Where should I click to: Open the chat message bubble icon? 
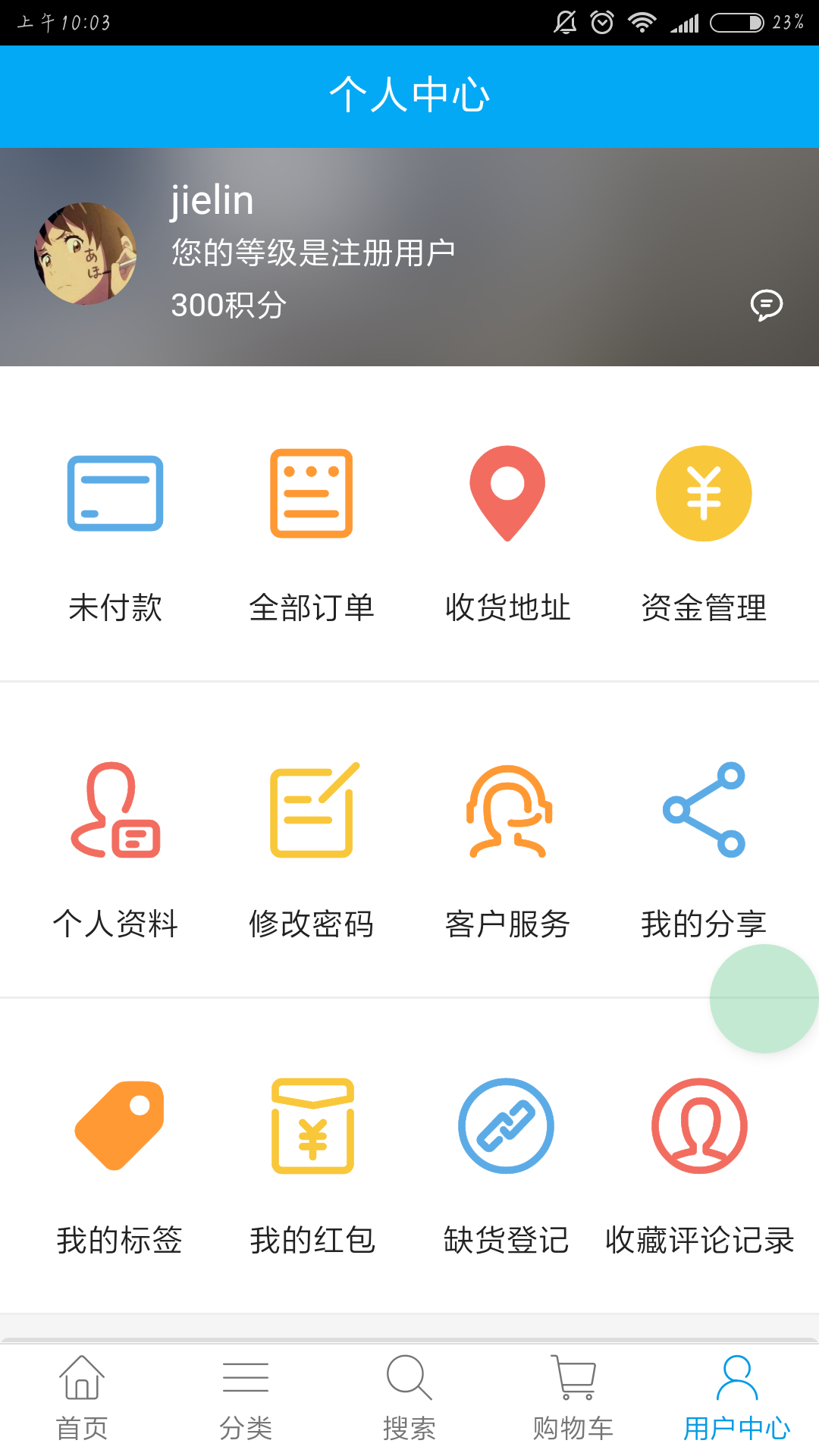pyautogui.click(x=767, y=306)
